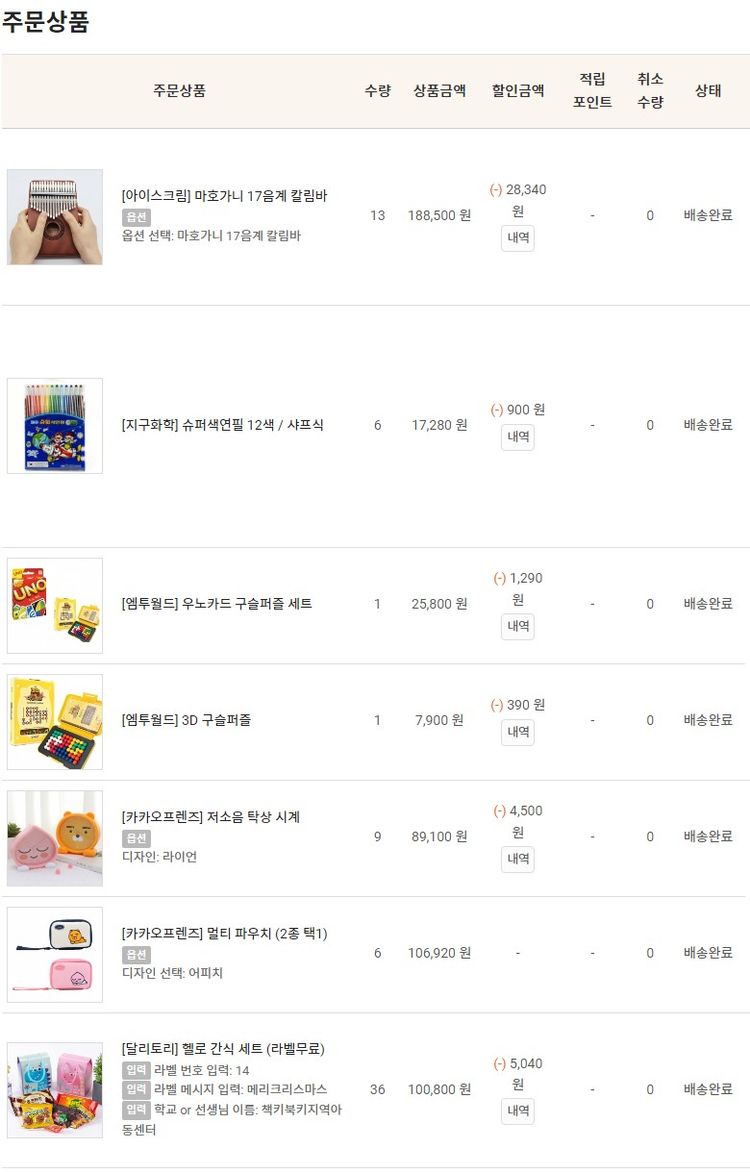750x1172 pixels.
Task: Open the 저소음 탁상 시계 product image
Action: tap(55, 838)
